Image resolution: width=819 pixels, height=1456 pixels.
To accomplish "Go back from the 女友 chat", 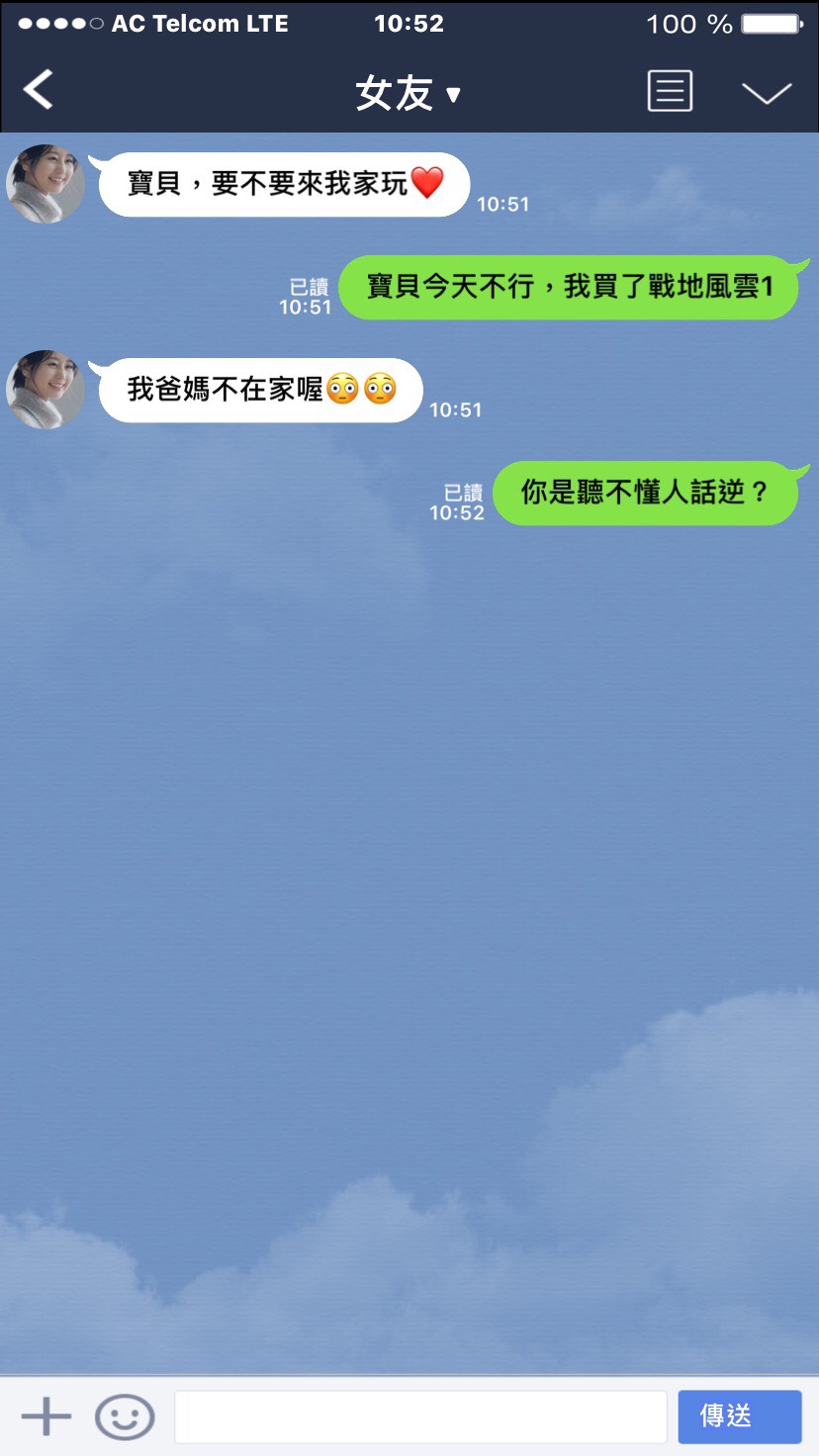I will tap(39, 91).
